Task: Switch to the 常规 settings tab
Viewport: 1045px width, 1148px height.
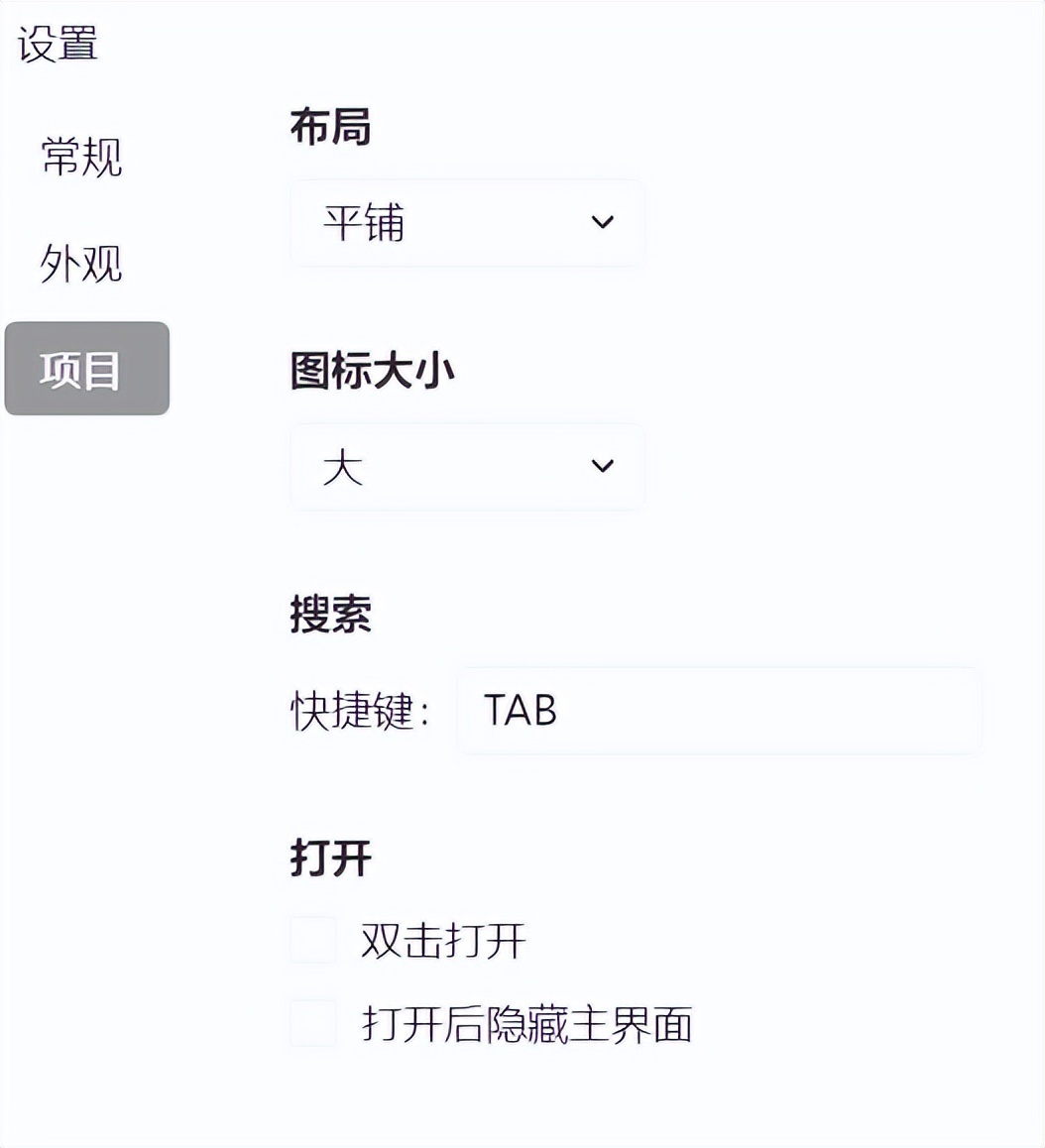Action: coord(82,157)
